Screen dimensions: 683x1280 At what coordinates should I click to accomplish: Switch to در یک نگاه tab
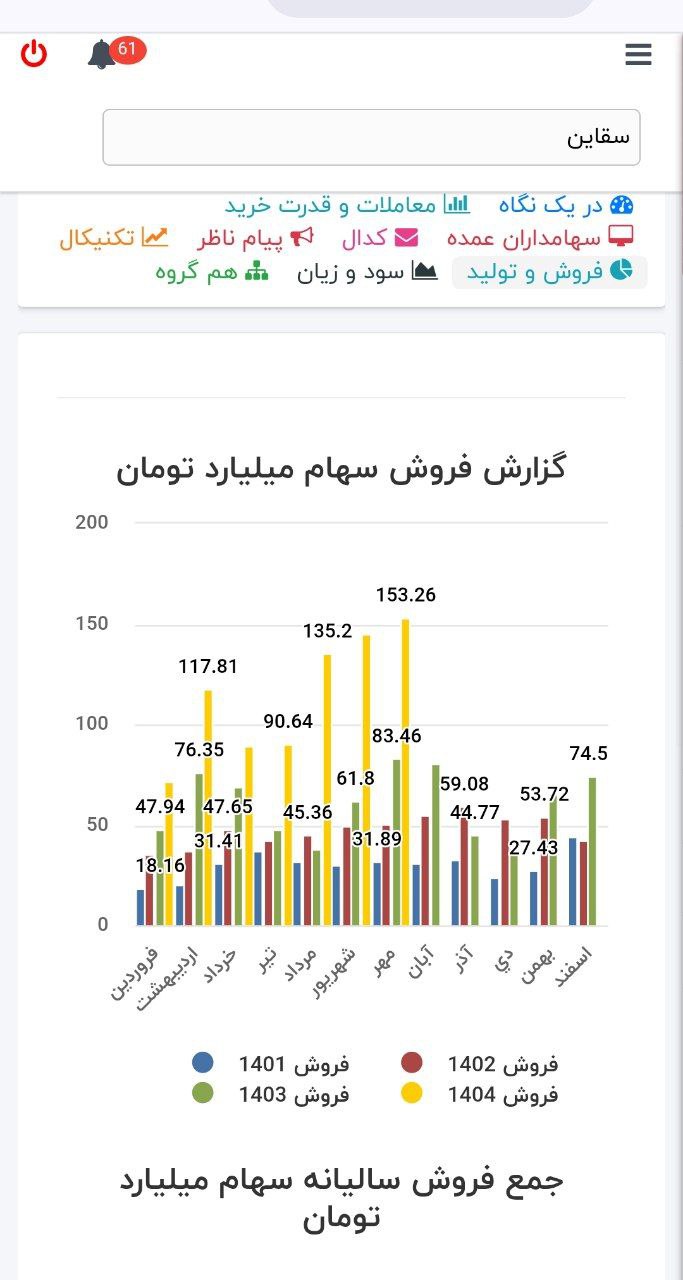coord(567,205)
